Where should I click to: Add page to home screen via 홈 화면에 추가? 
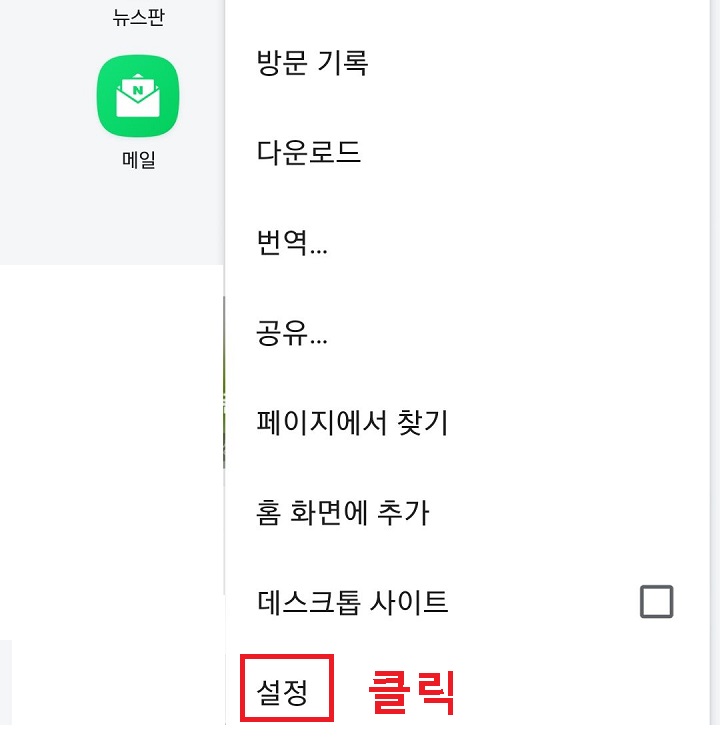340,512
